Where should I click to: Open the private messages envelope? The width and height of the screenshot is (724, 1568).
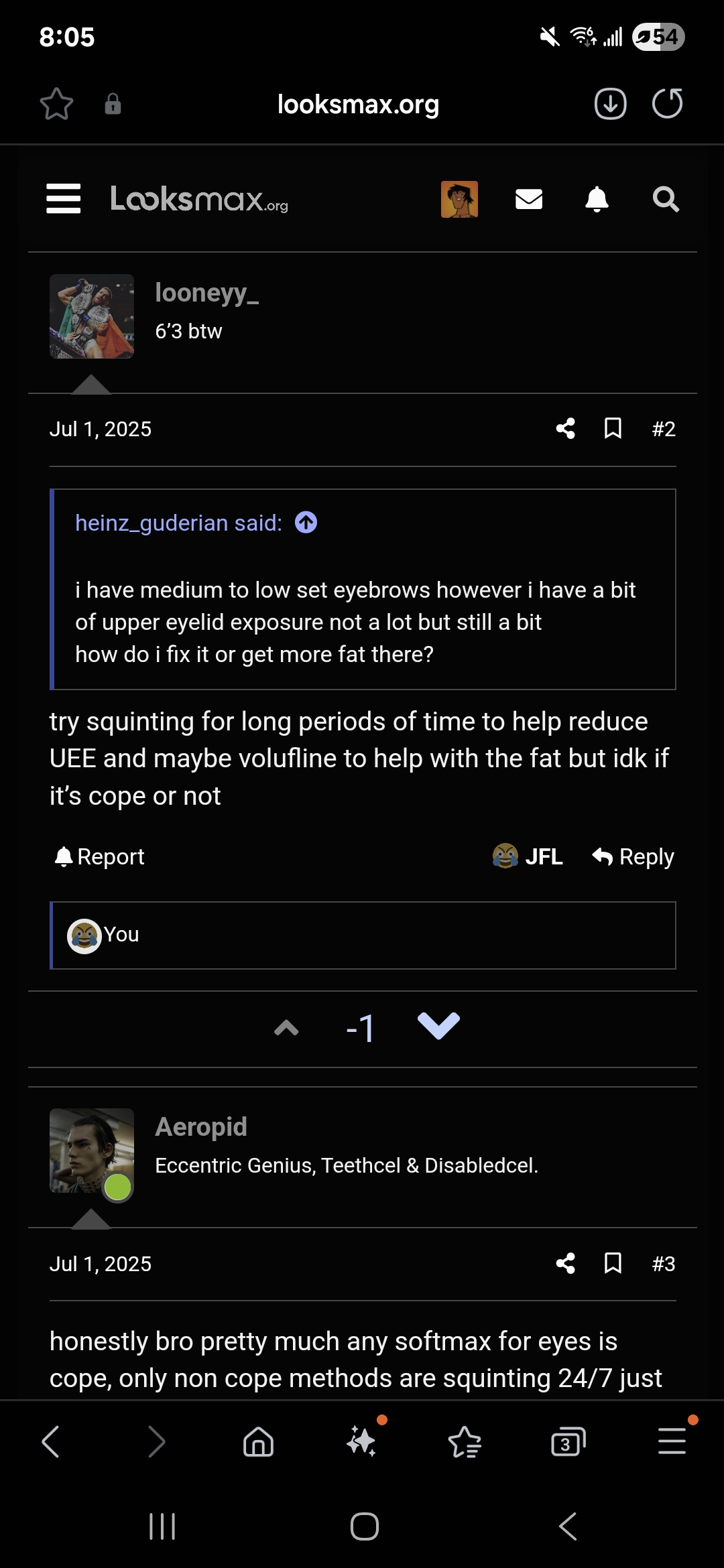529,199
